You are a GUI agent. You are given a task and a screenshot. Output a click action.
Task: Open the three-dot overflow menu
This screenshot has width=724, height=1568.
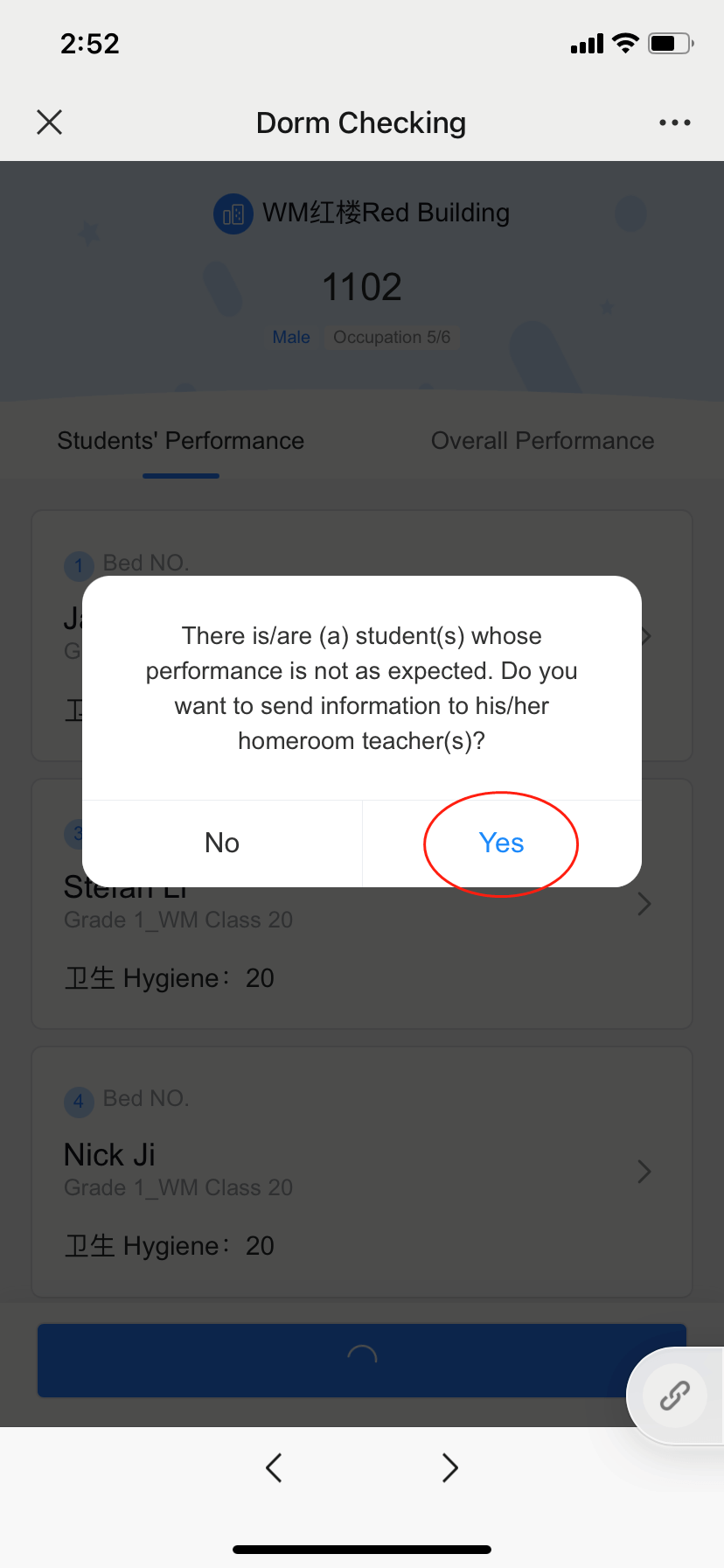pyautogui.click(x=674, y=122)
